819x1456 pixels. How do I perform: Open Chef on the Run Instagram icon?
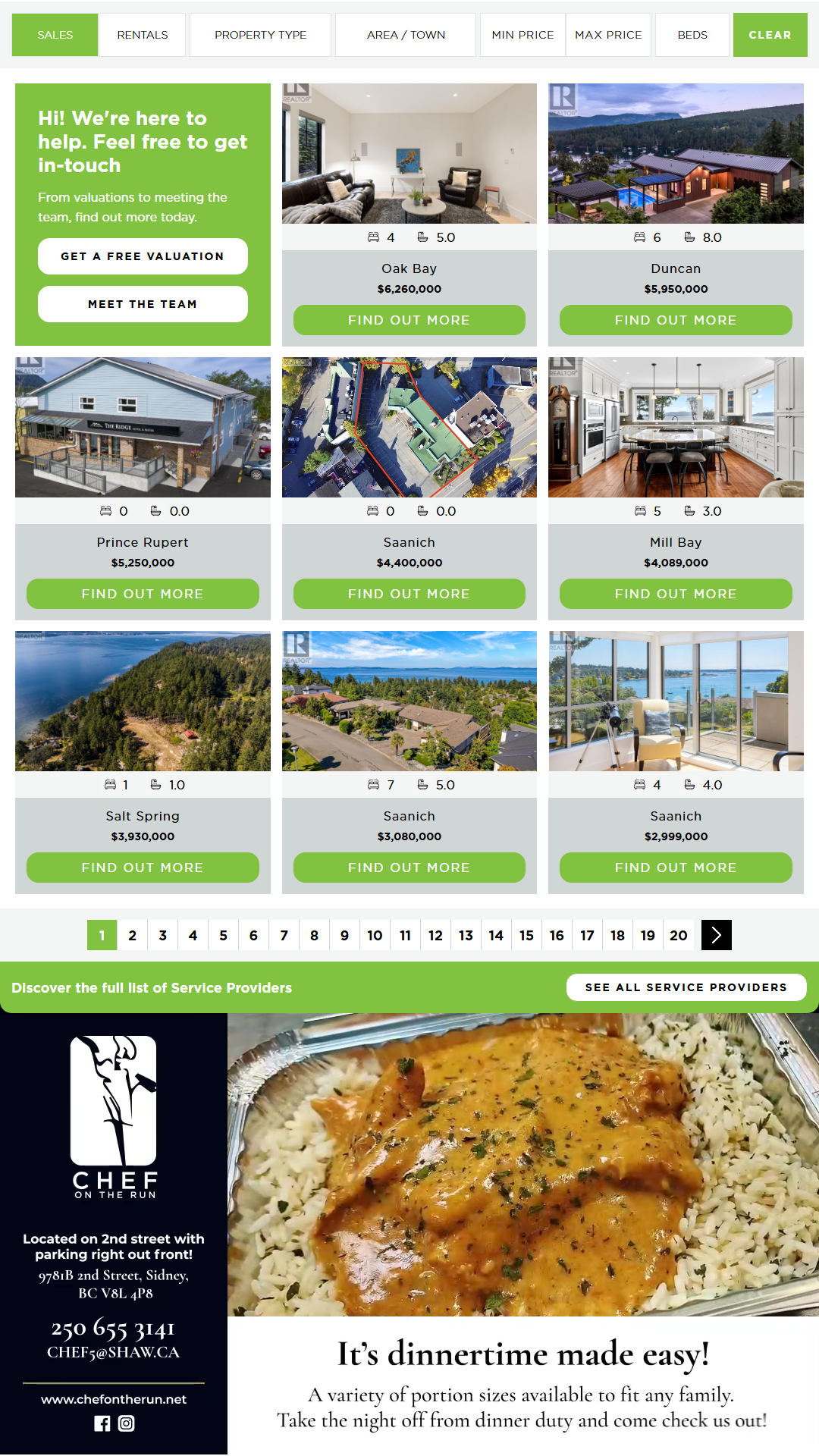127,1423
